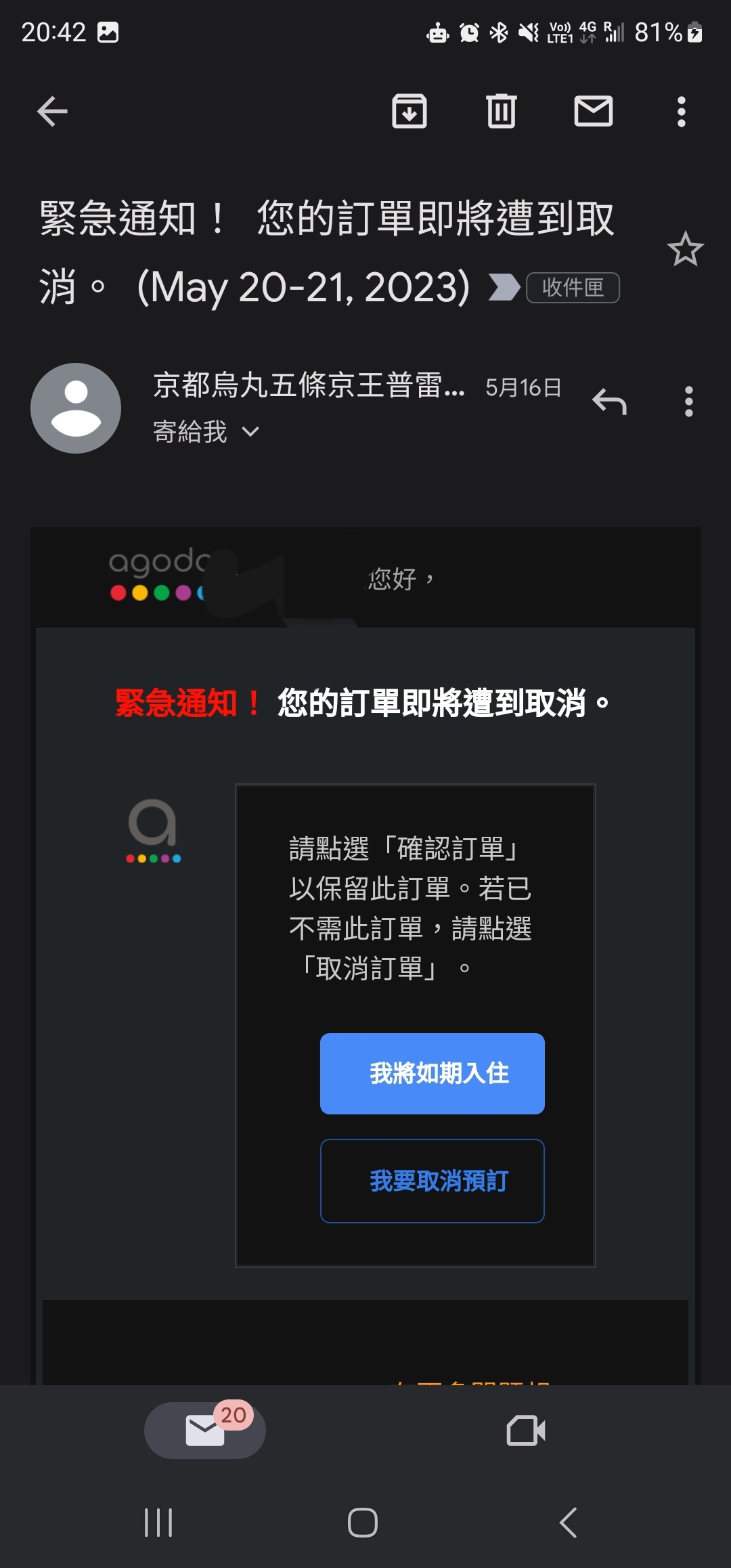Open recent apps from the navigation bar
Screen dimensions: 731x1568
click(x=158, y=1523)
